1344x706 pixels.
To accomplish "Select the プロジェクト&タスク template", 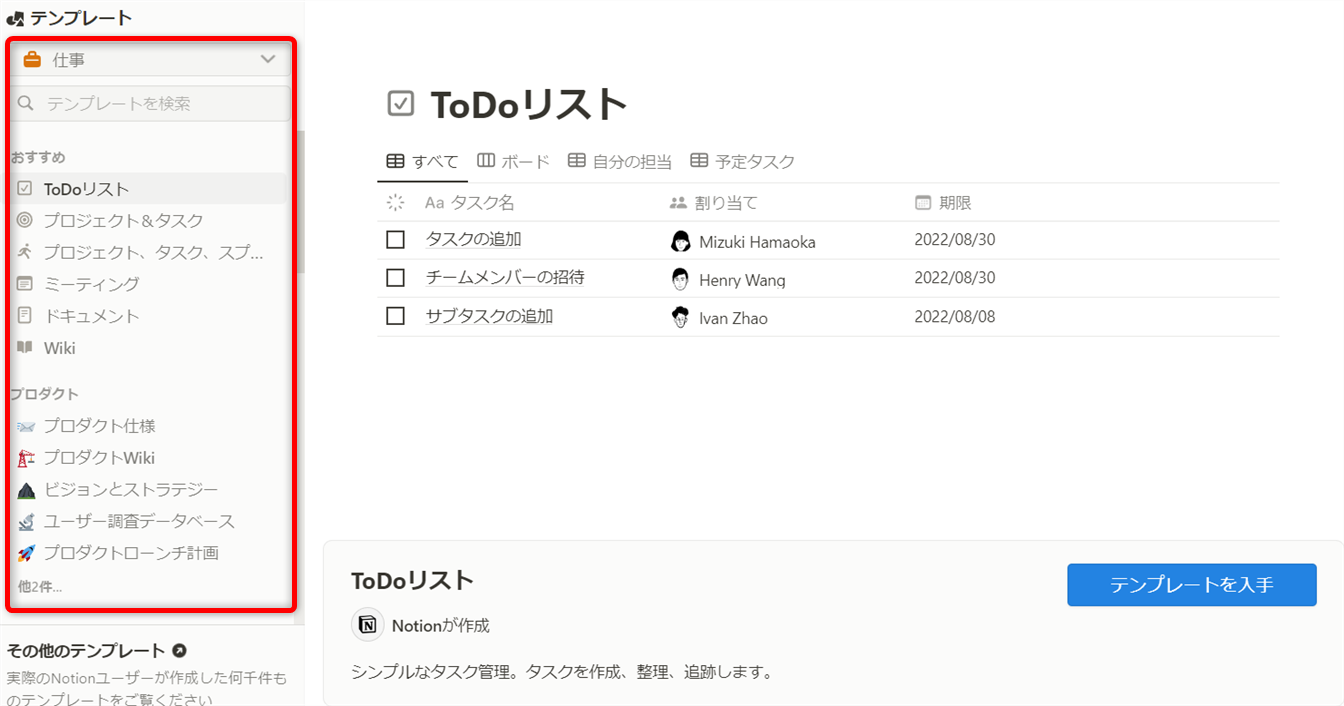I will tap(123, 220).
